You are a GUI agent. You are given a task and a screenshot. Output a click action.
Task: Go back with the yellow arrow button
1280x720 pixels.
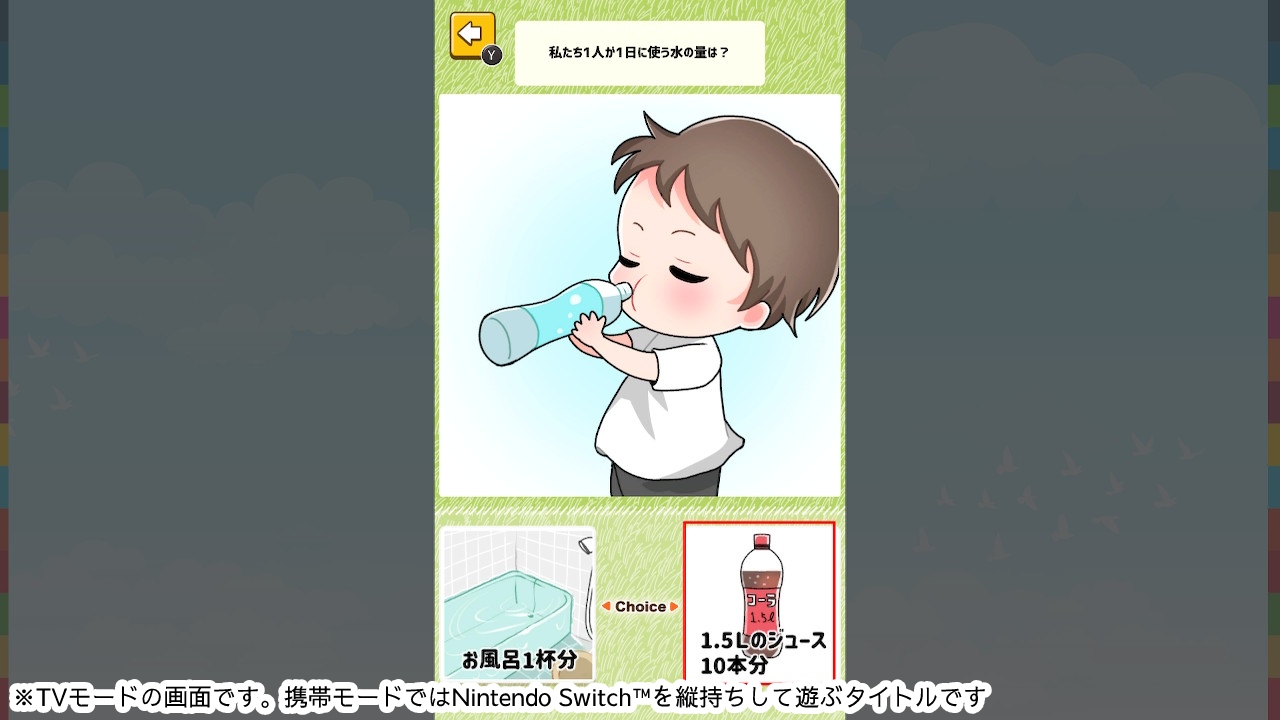click(471, 35)
